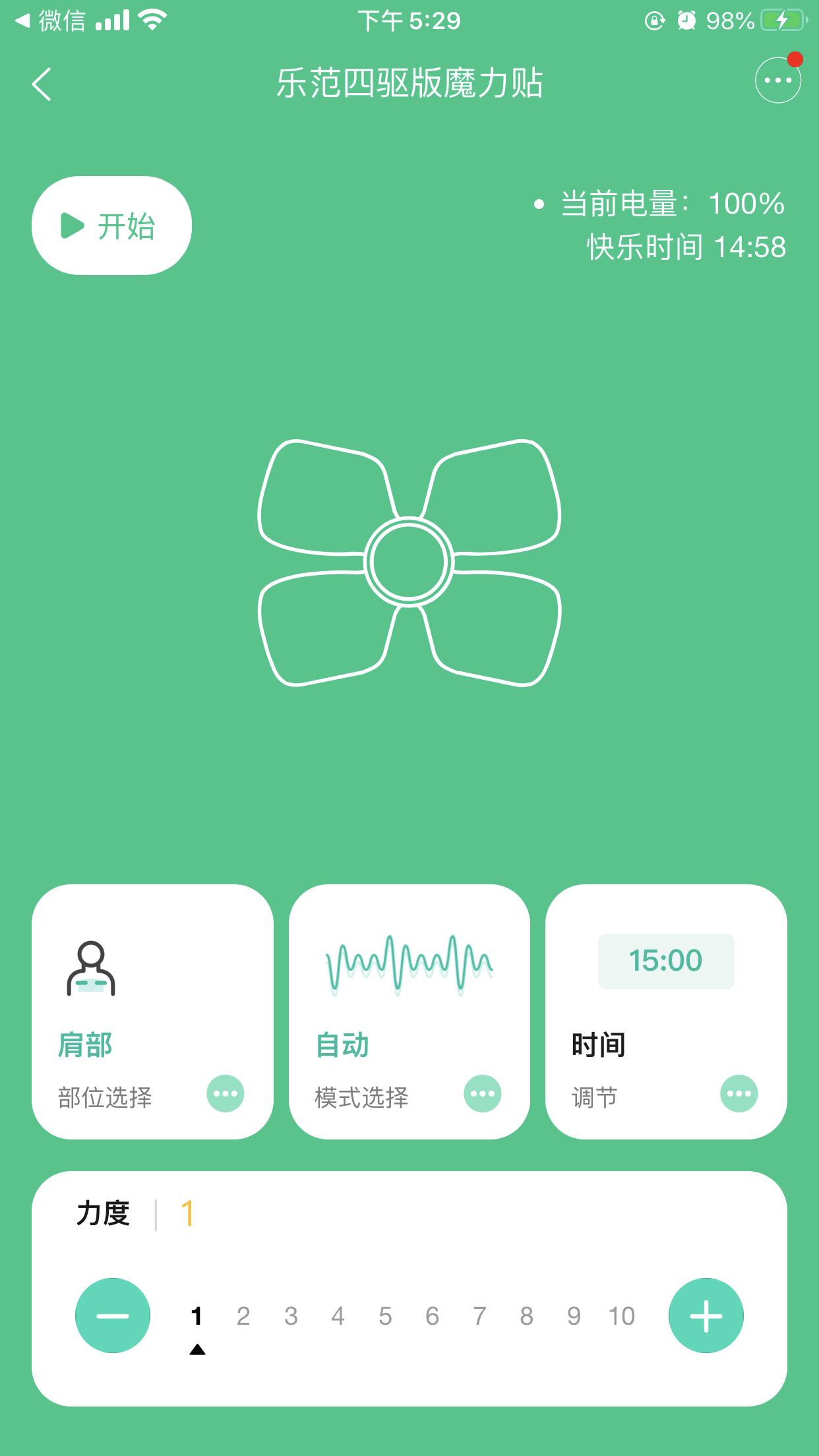Return to 微信 via status bar
Image resolution: width=819 pixels, height=1456 pixels.
coord(51,21)
